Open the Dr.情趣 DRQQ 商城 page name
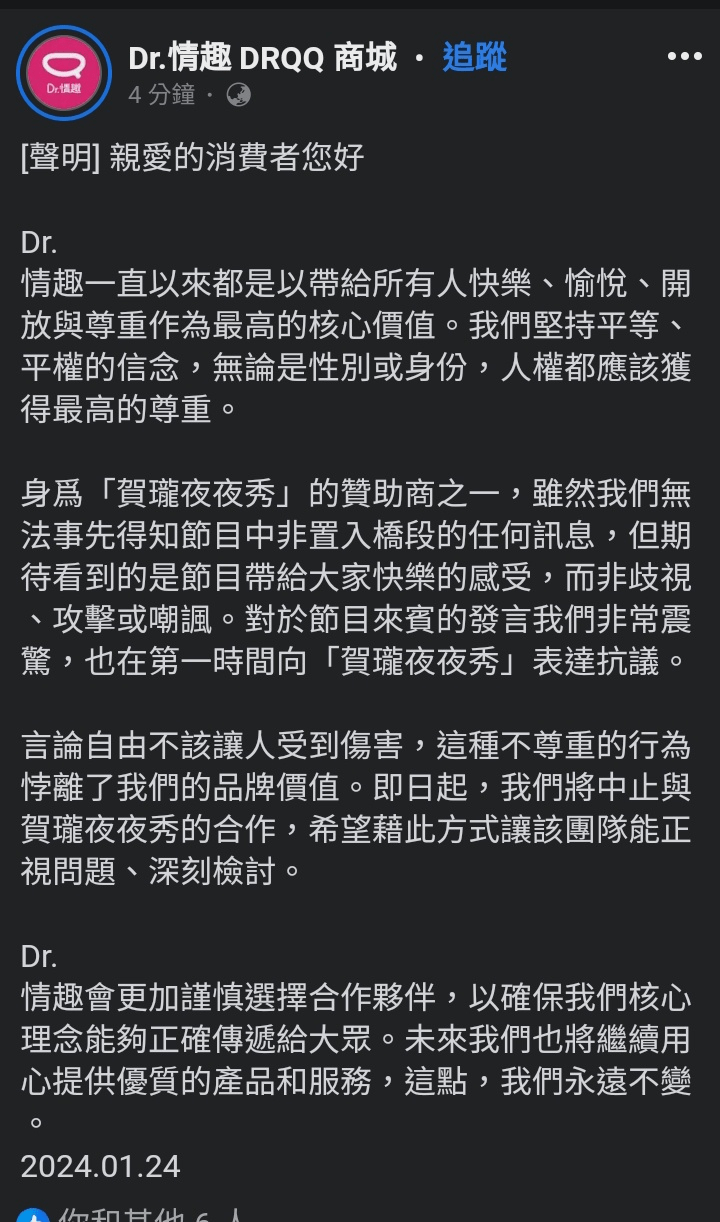The image size is (720, 1222). click(263, 58)
